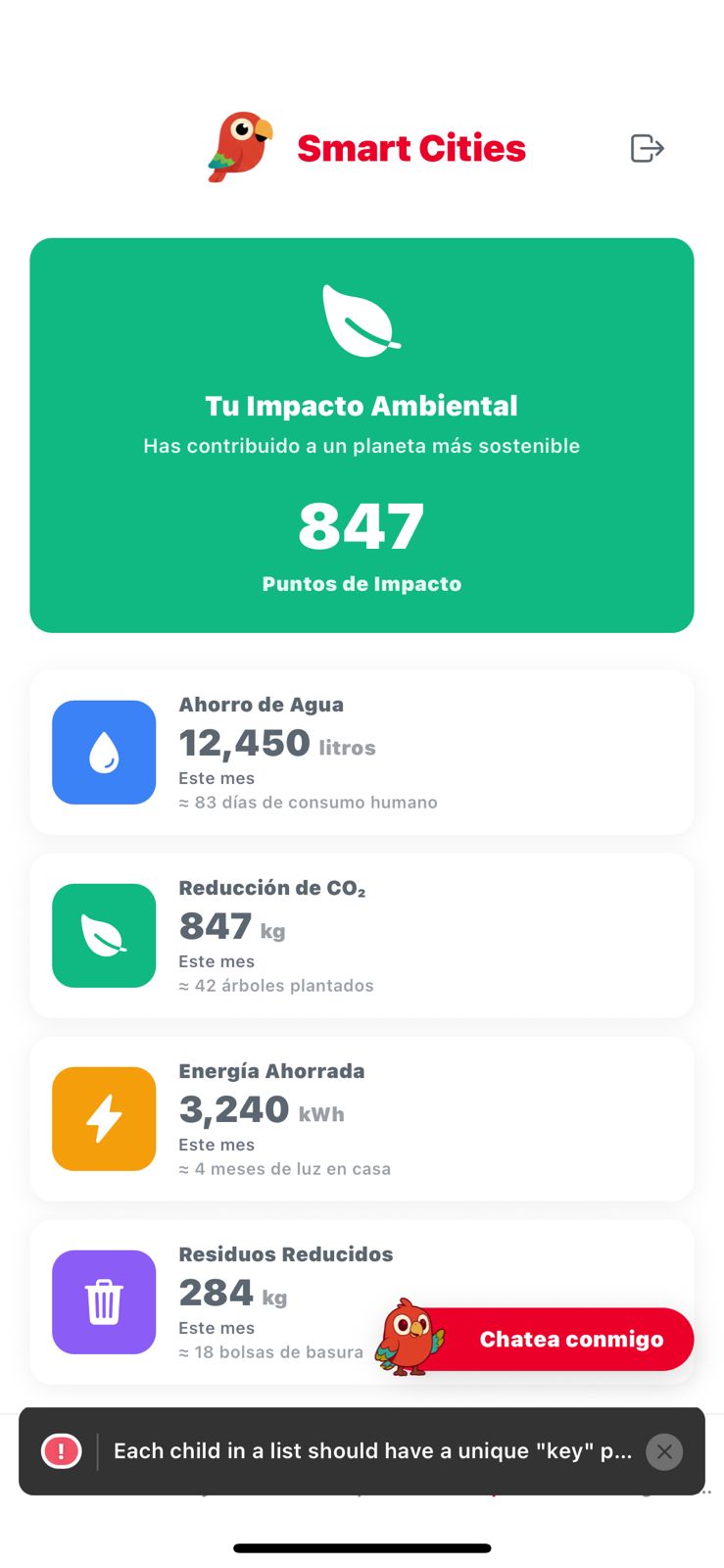Open the Ahorro de Agua card
Viewport: 724px width, 1568px height.
362,753
